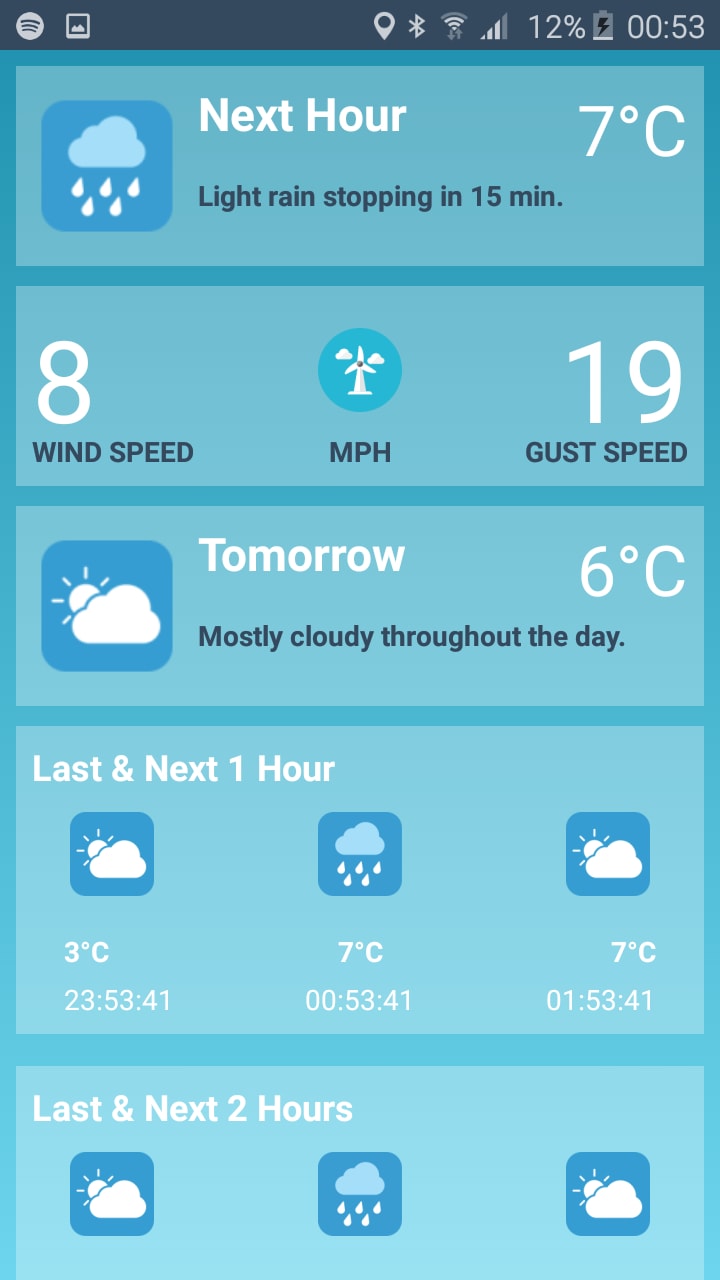Image resolution: width=720 pixels, height=1280 pixels.
Task: Select the Last & Next 1 Hour heading
Action: click(184, 768)
